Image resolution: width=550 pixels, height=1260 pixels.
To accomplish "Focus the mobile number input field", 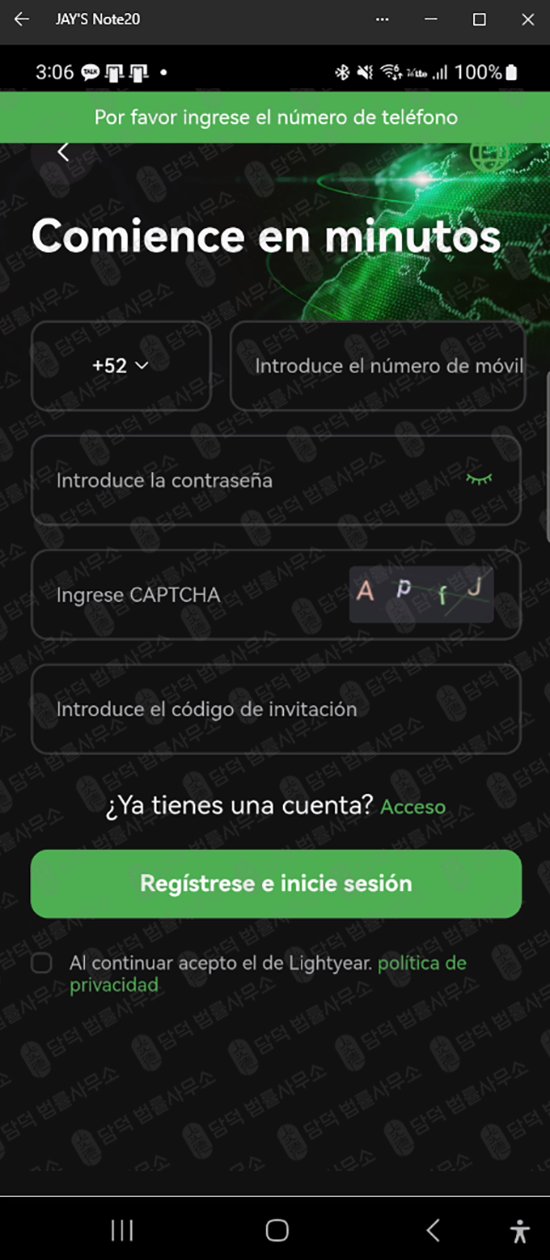I will click(x=378, y=366).
